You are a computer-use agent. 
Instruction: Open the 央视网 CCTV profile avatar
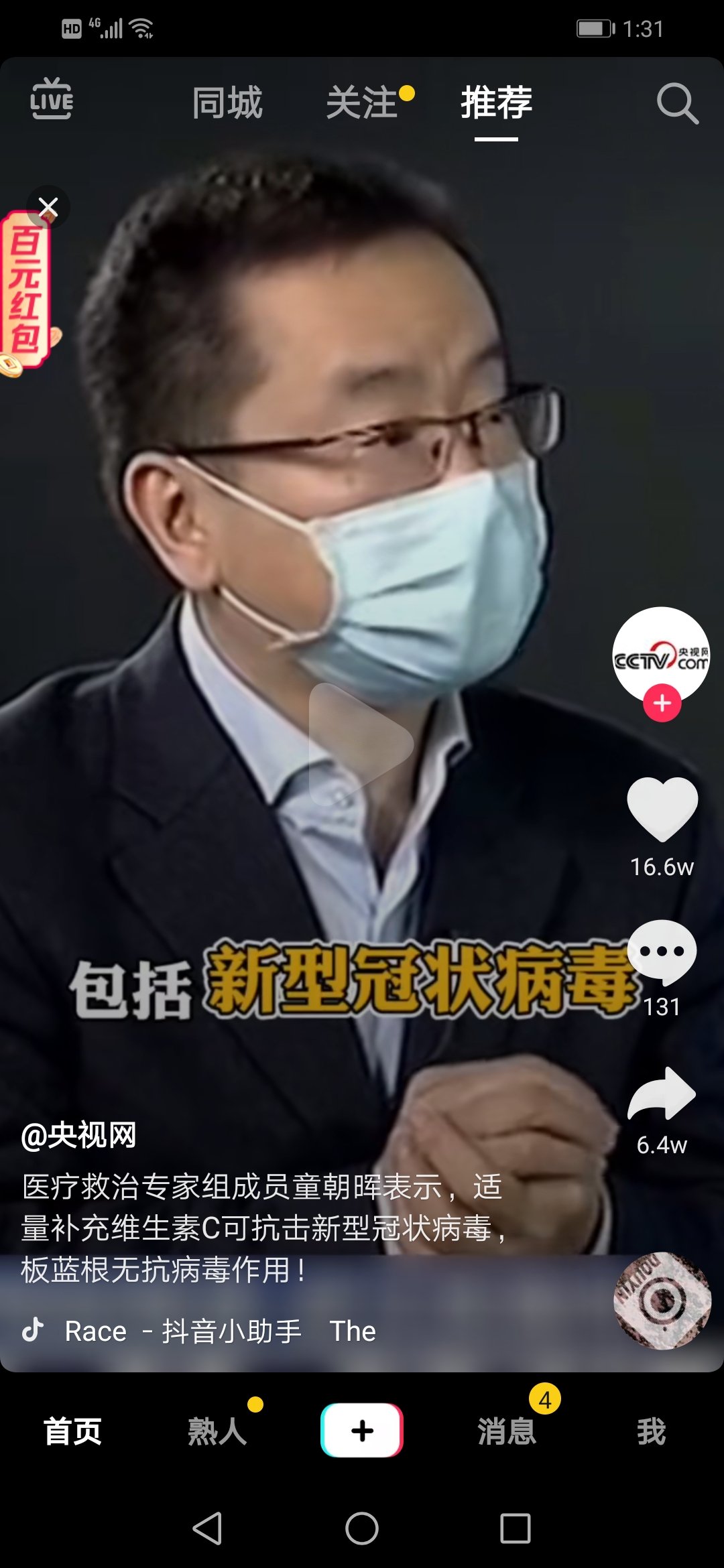[661, 655]
